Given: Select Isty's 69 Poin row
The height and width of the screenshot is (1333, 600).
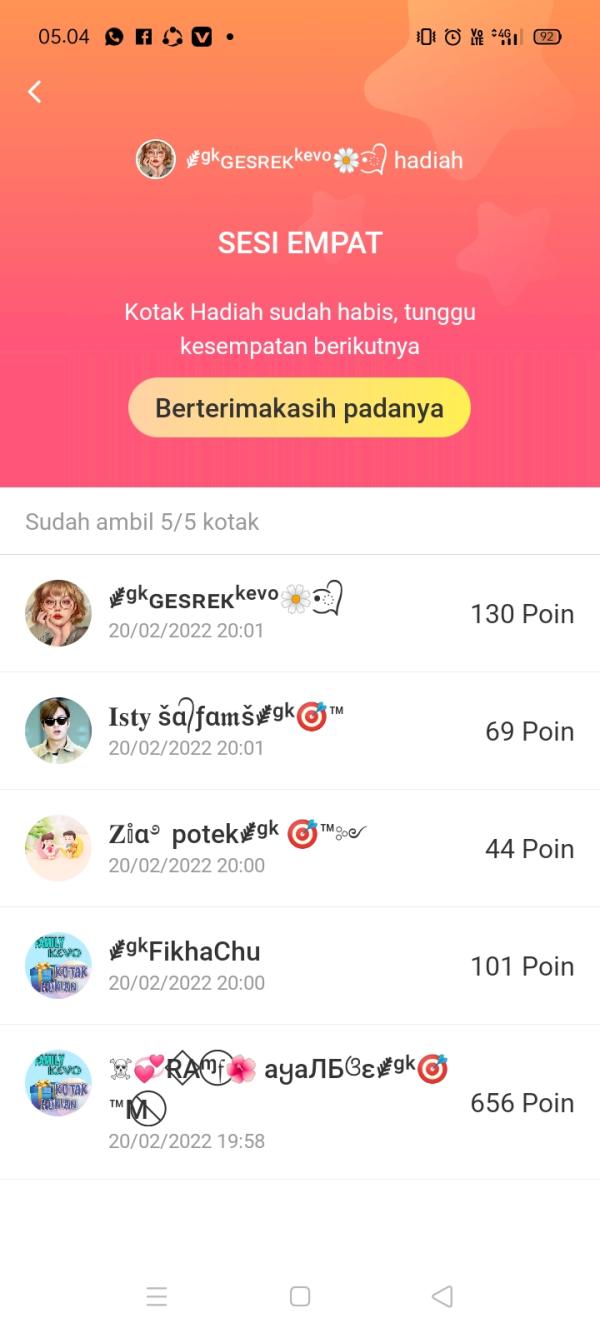Looking at the screenshot, I should pyautogui.click(x=300, y=731).
